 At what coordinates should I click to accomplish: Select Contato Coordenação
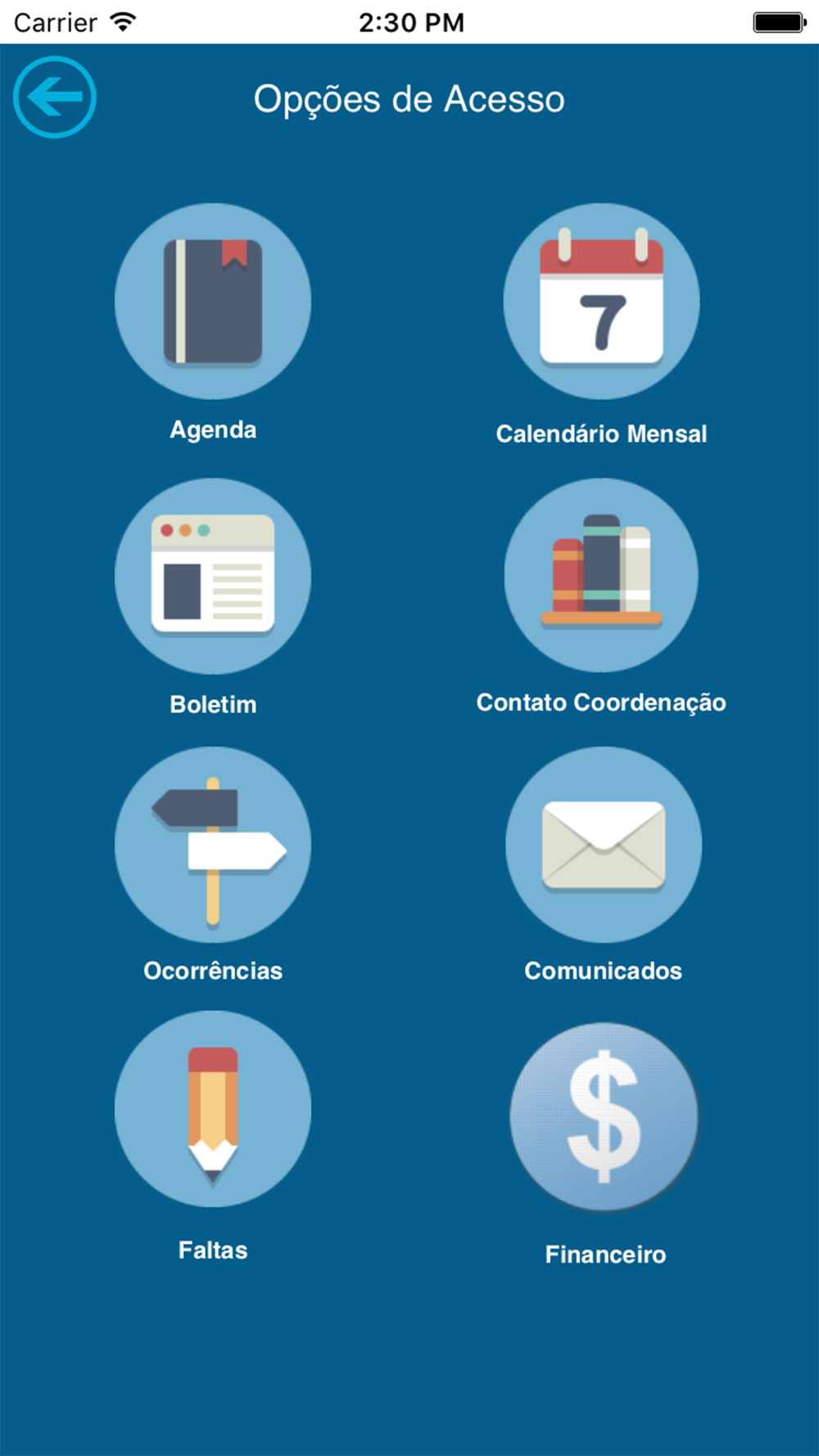pyautogui.click(x=601, y=576)
